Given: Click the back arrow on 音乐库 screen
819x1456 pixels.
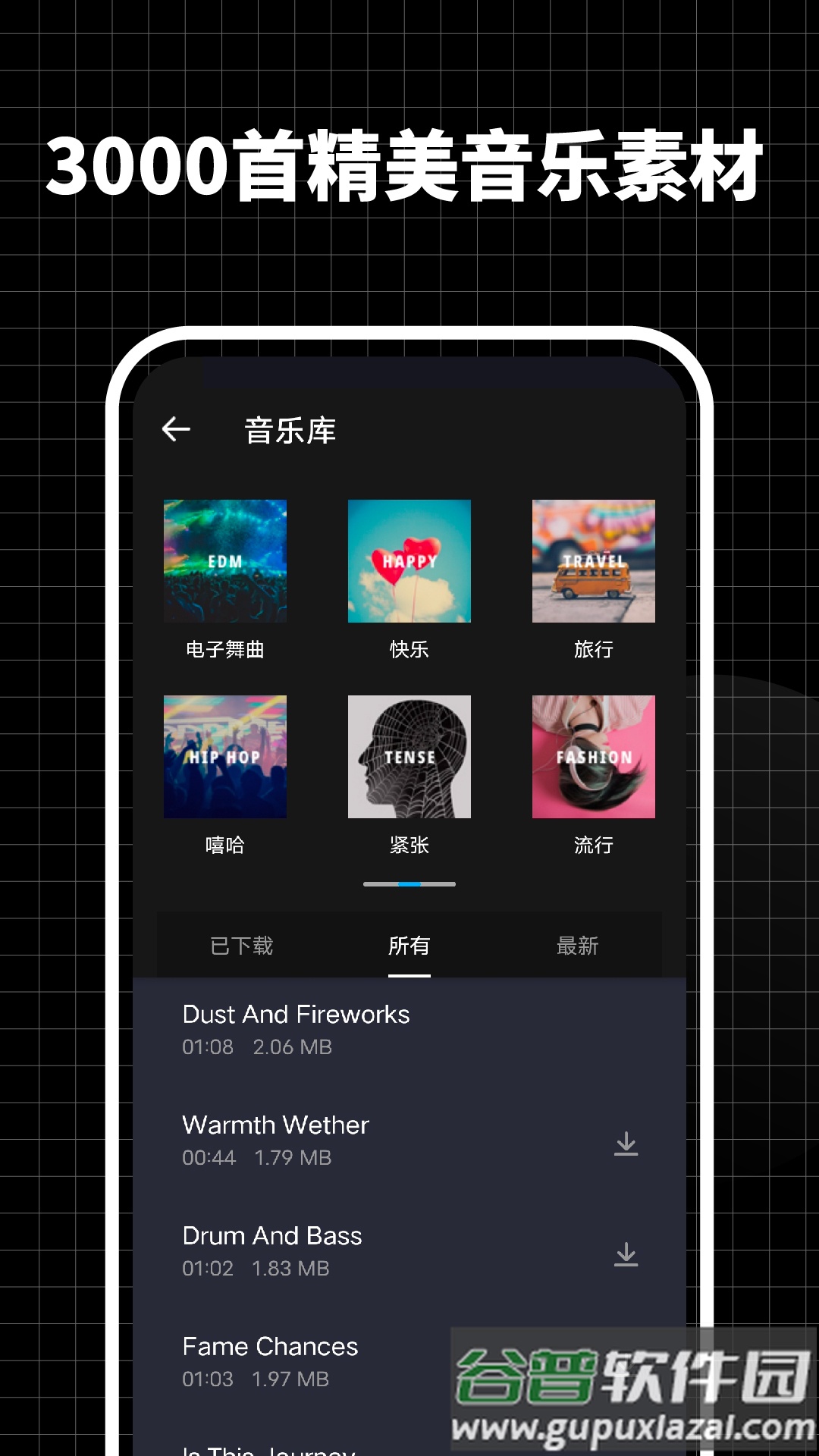Looking at the screenshot, I should pos(177,429).
